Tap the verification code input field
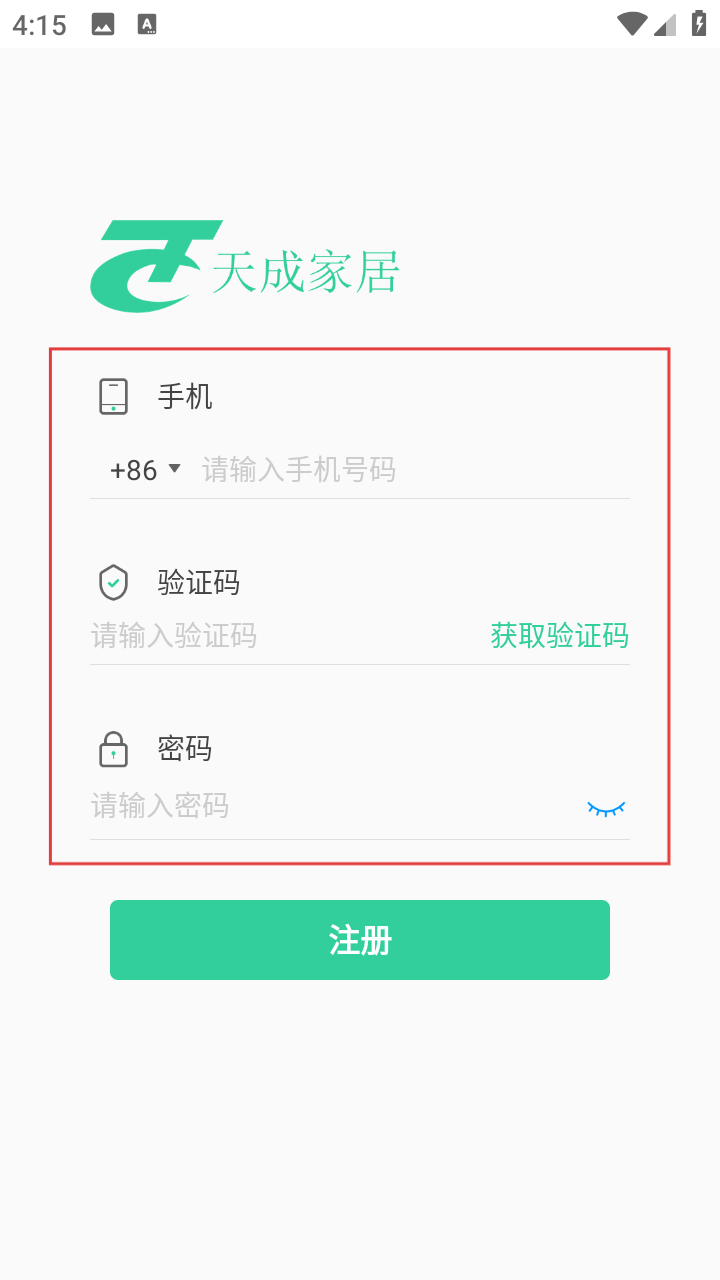 [270, 636]
